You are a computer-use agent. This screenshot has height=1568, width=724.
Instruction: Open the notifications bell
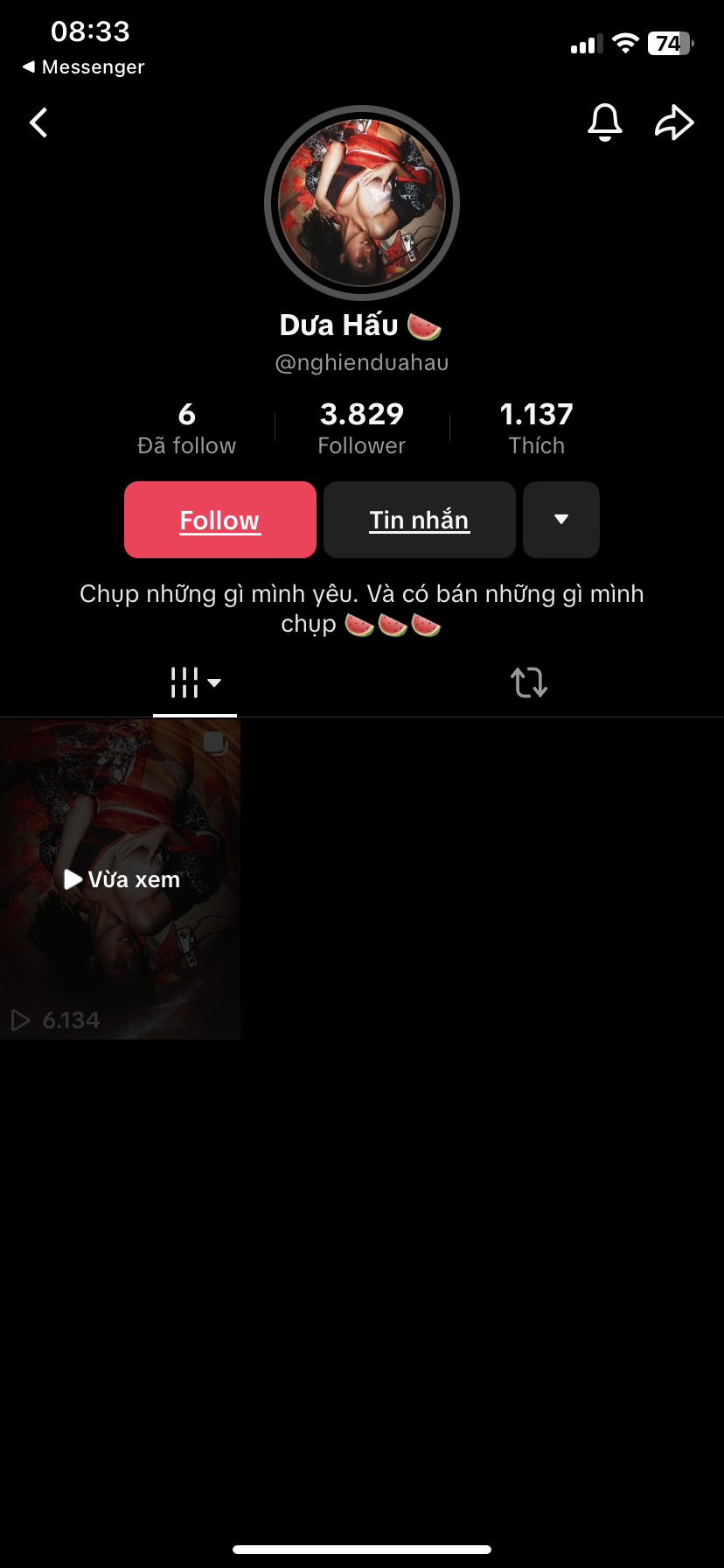[604, 122]
